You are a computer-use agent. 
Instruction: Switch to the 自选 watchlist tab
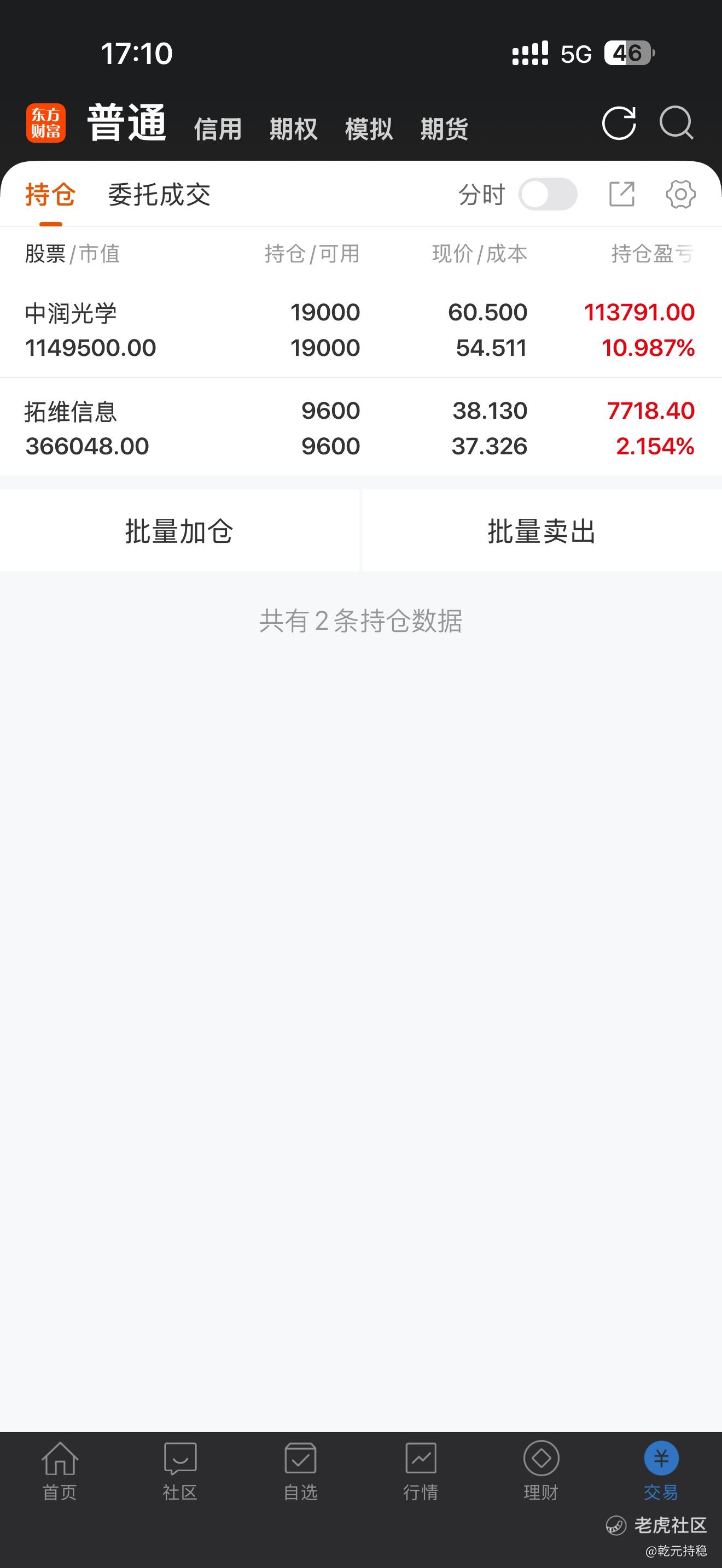(300, 1471)
